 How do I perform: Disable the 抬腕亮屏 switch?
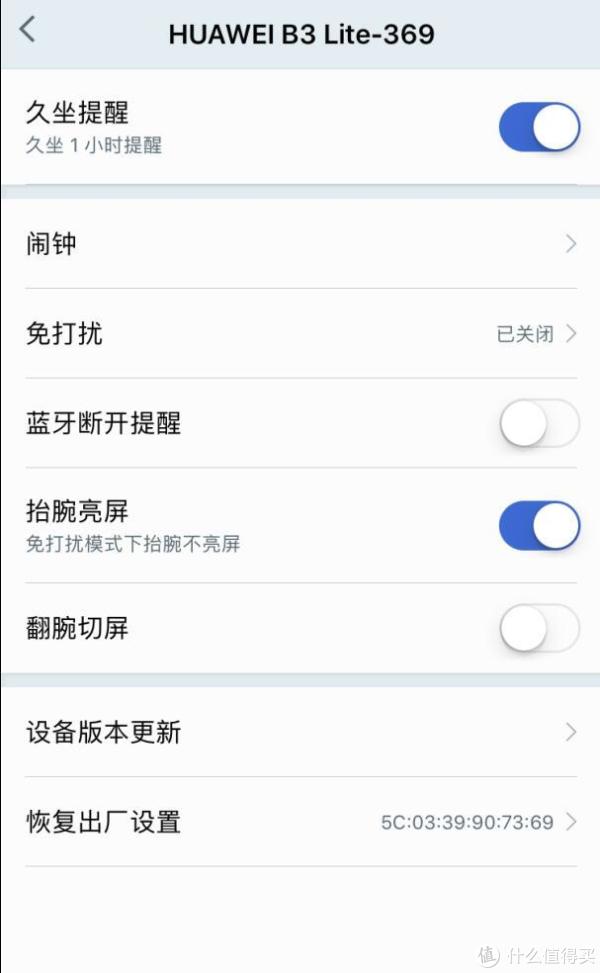(x=539, y=526)
